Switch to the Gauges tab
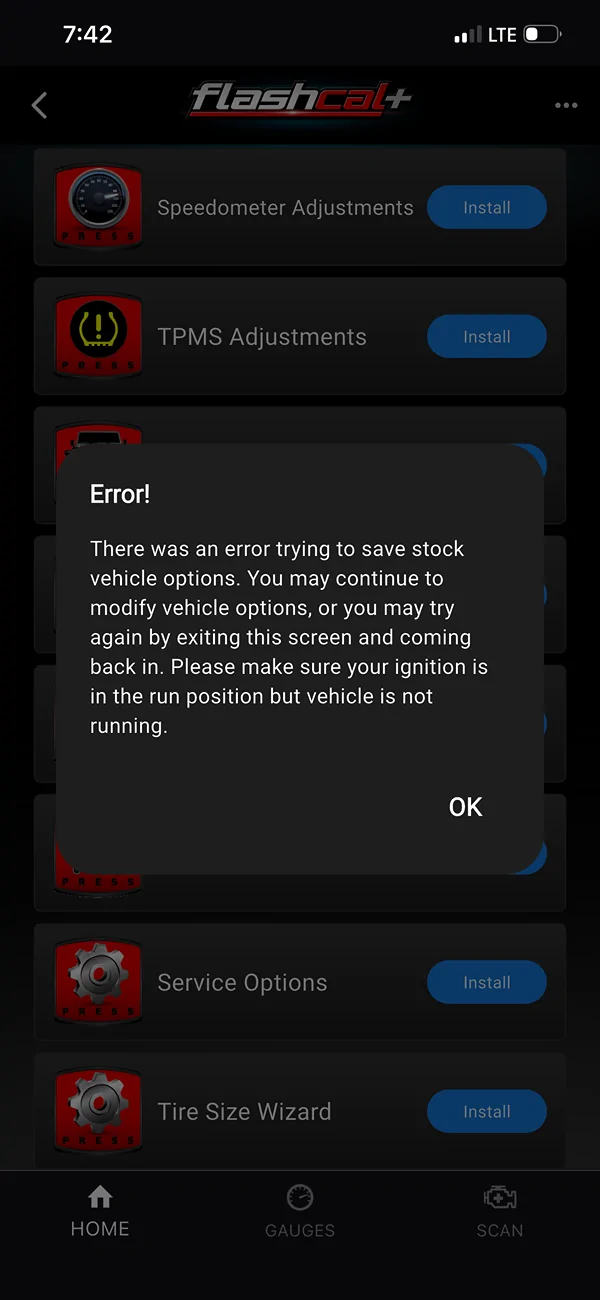Viewport: 600px width, 1300px height. [300, 1212]
